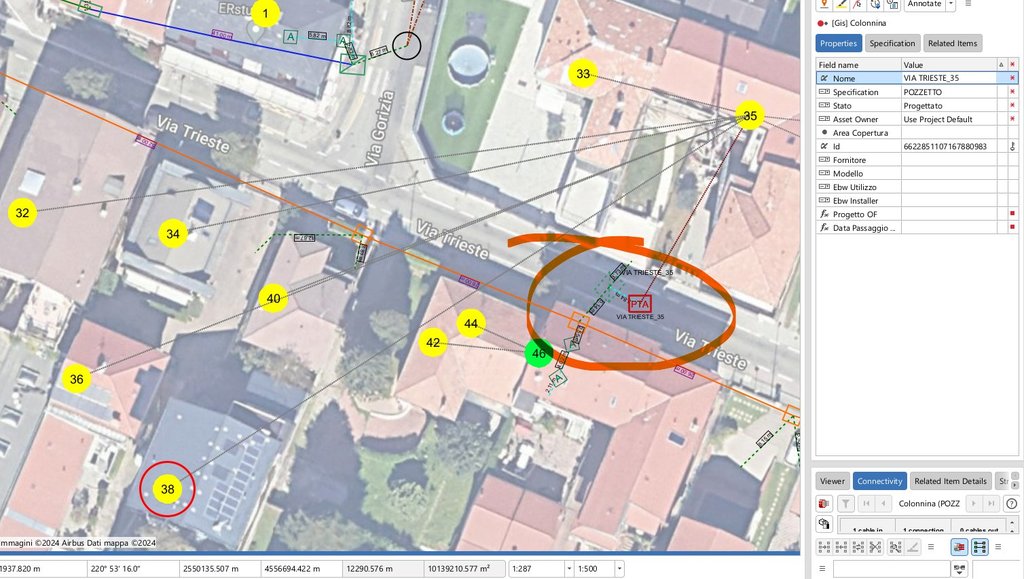Select the green map marker 46
Screen dimensions: 1024x579
pos(538,353)
